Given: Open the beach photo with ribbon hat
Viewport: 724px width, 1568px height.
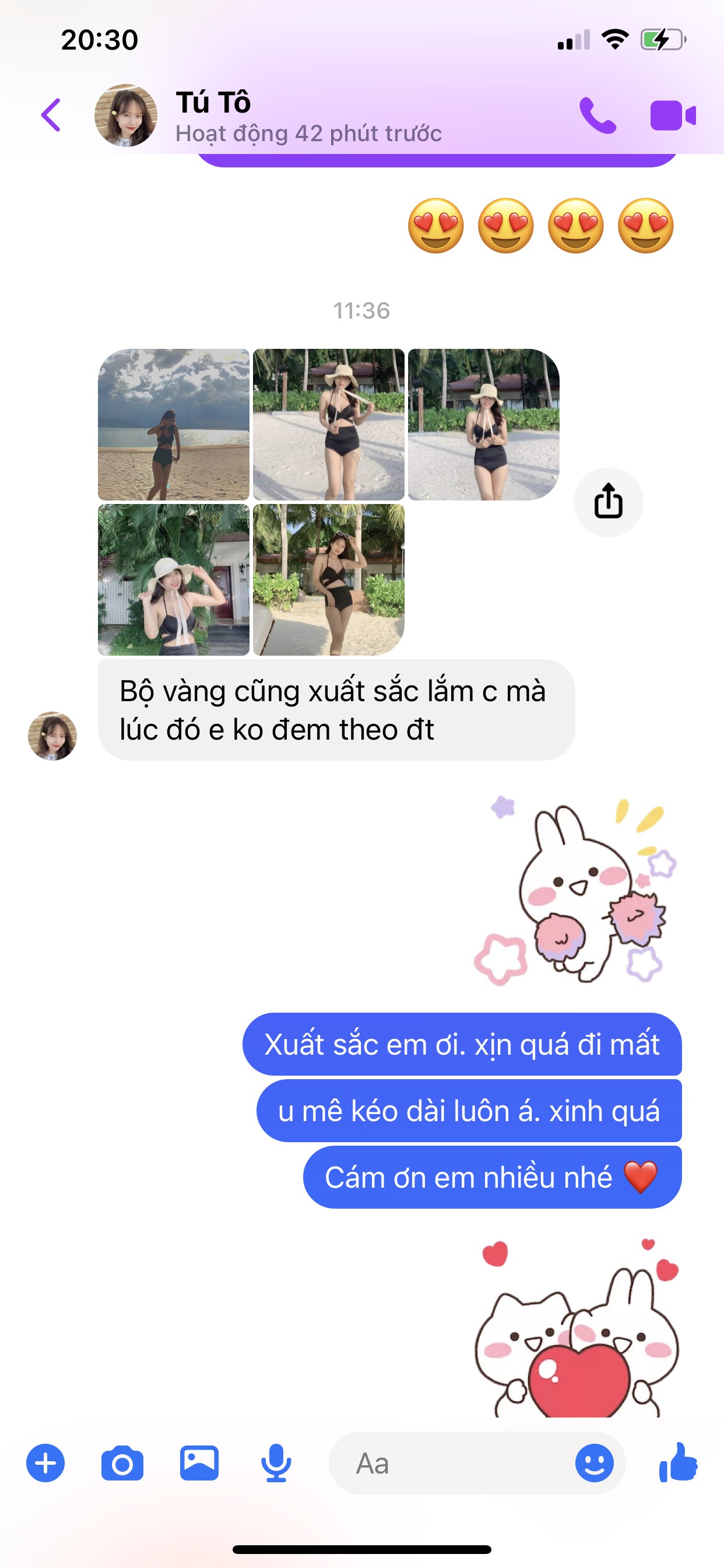Looking at the screenshot, I should pyautogui.click(x=329, y=424).
